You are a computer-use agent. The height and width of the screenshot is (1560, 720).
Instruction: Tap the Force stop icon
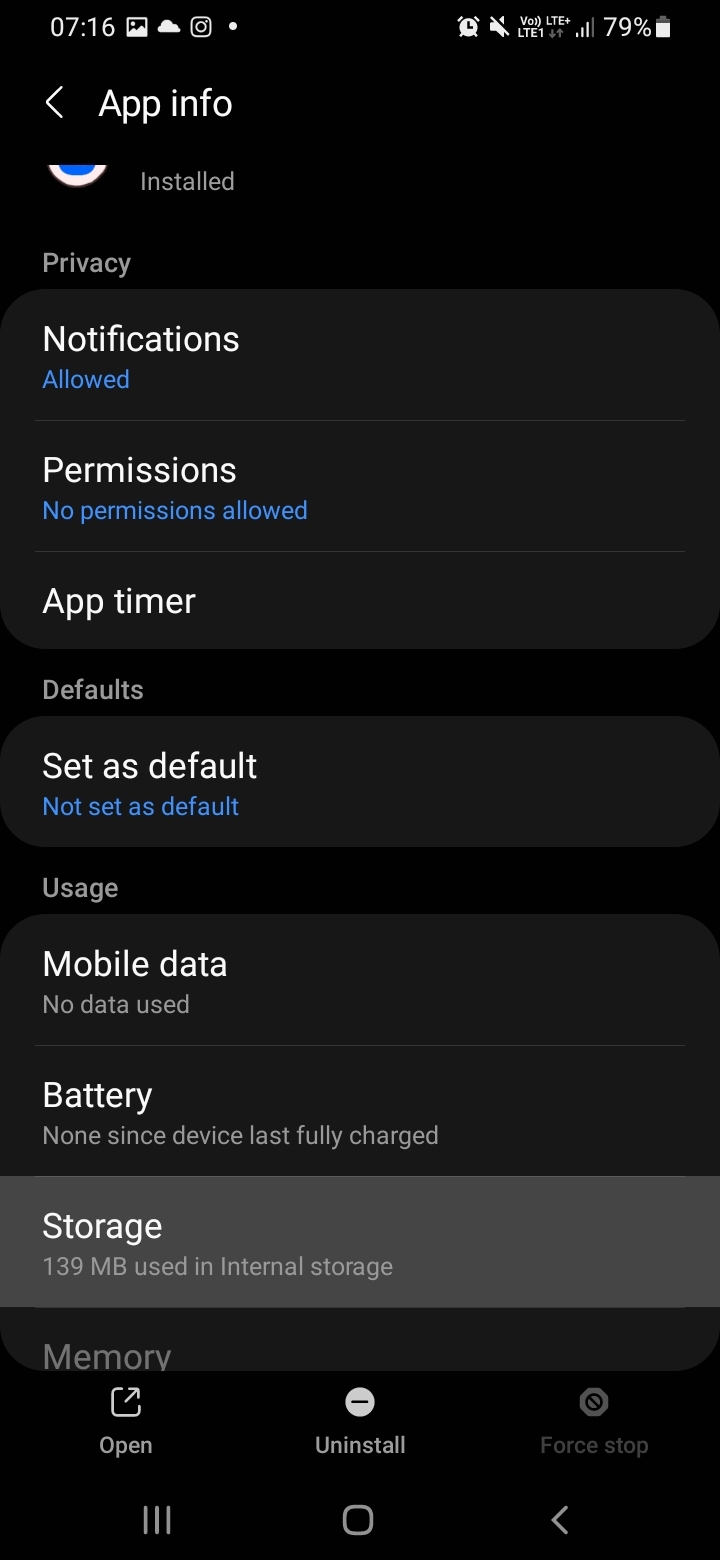pos(593,1418)
